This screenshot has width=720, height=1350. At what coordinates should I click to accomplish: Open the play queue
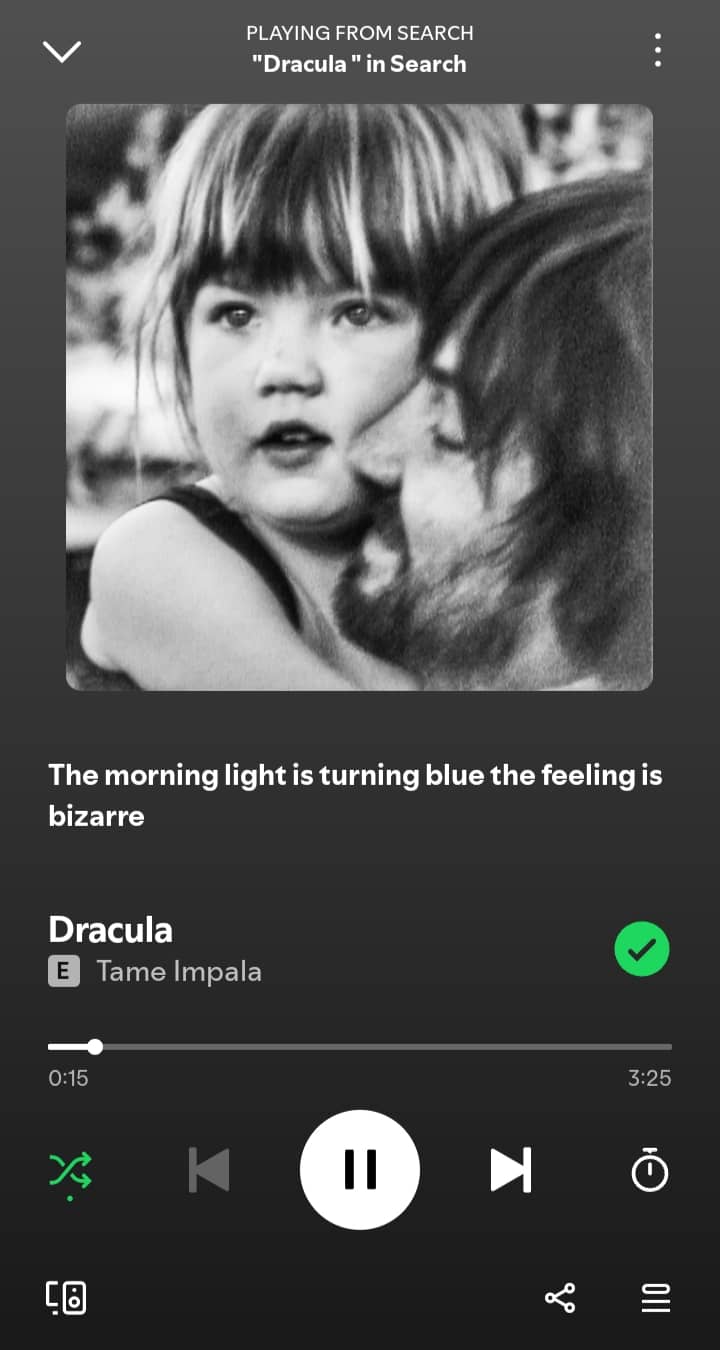(x=655, y=1299)
